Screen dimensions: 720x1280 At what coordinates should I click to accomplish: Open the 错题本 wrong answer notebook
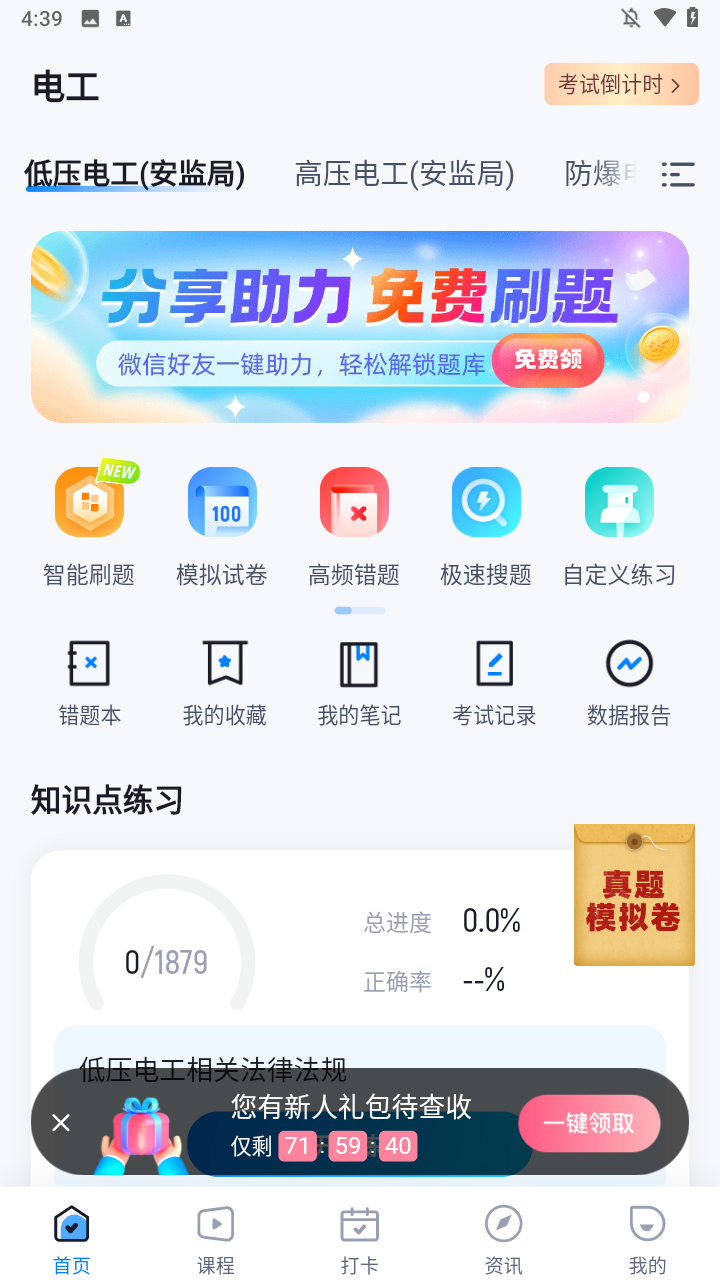coord(90,682)
